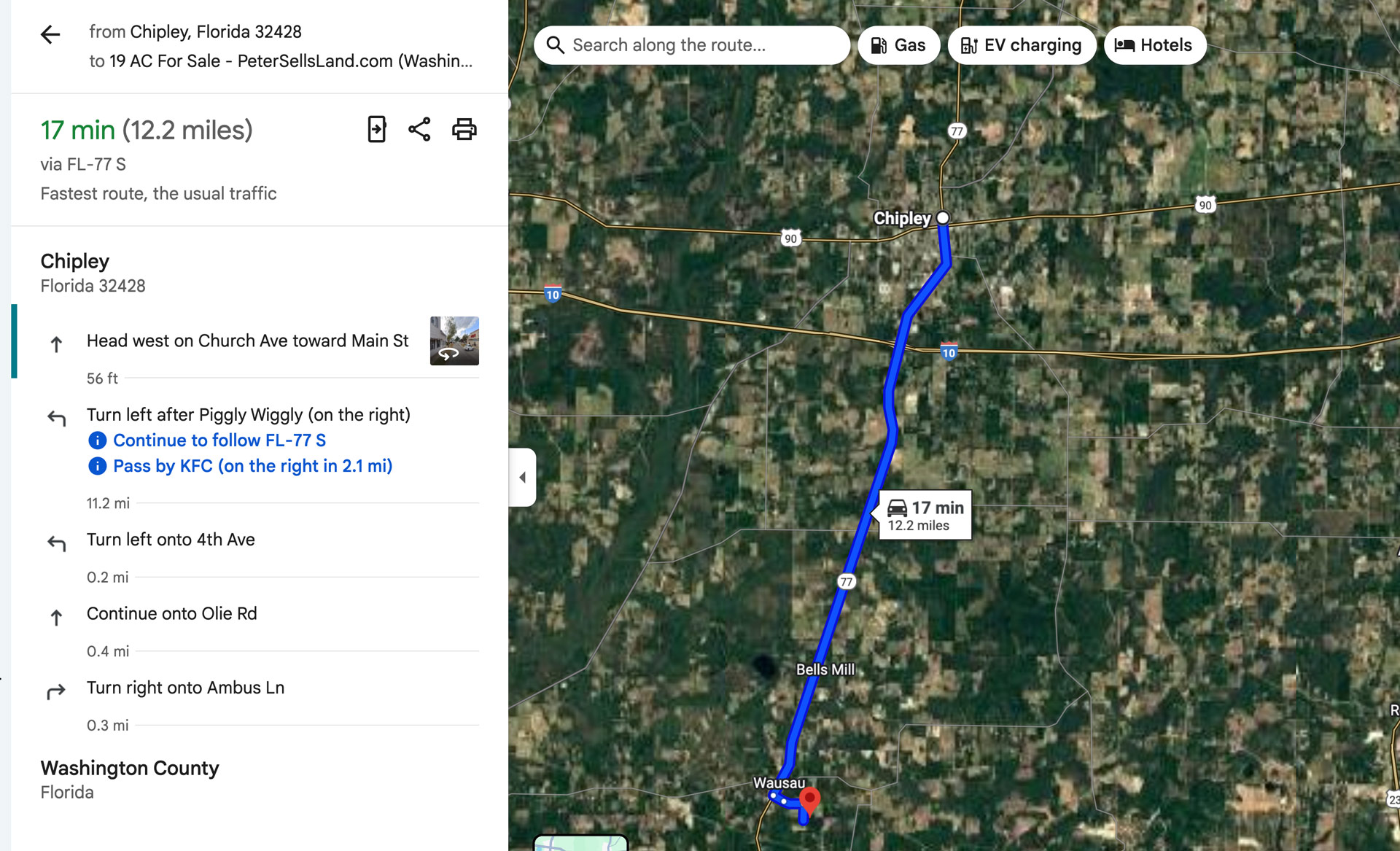Show EV charging stations along route

coord(1021,45)
